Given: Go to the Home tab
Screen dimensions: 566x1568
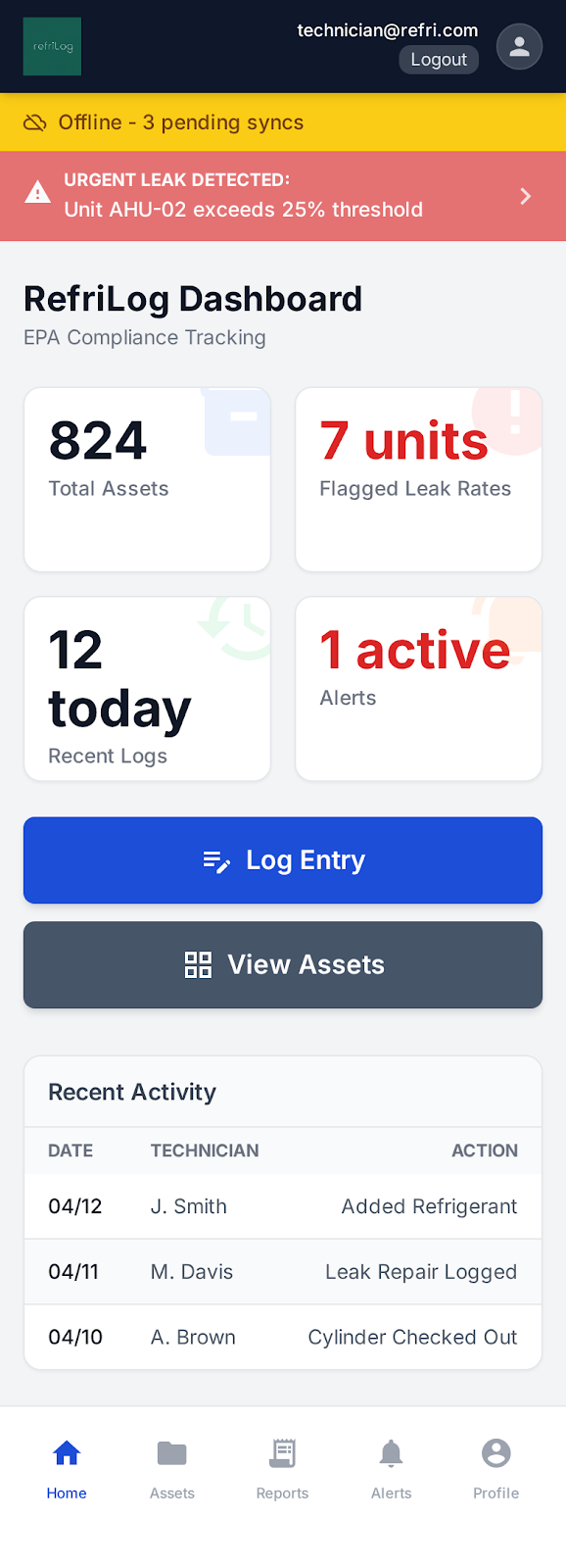Looking at the screenshot, I should pos(67,1469).
